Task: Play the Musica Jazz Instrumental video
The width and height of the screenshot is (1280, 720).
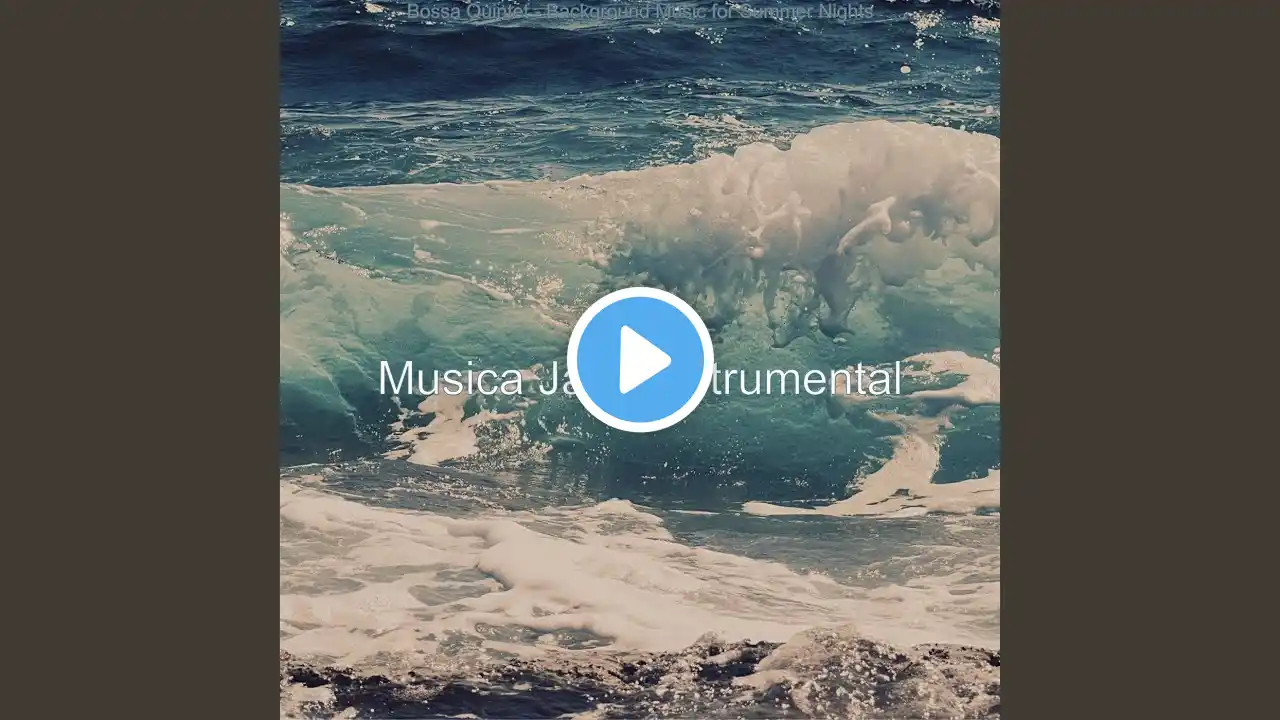Action: 640,360
